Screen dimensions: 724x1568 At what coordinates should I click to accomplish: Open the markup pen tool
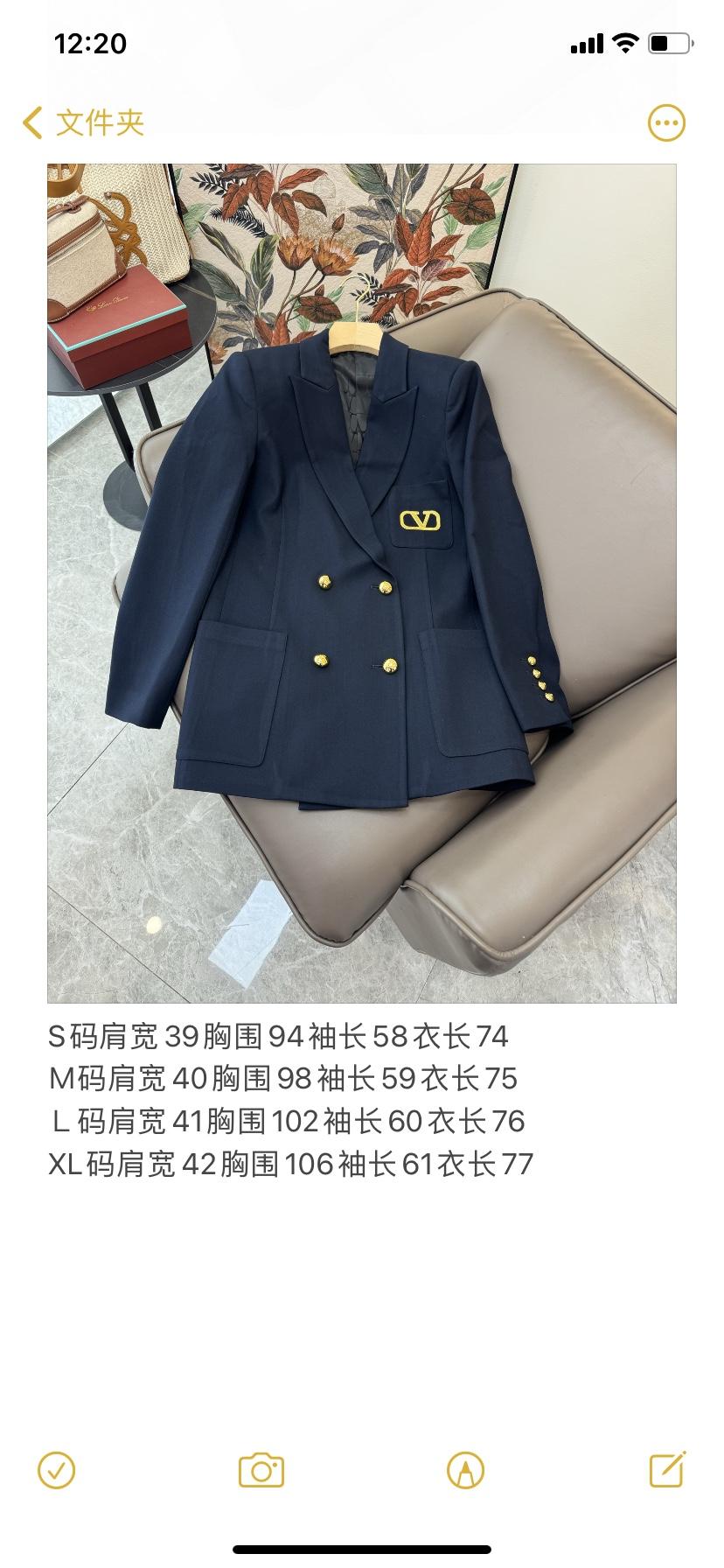coord(465,1470)
